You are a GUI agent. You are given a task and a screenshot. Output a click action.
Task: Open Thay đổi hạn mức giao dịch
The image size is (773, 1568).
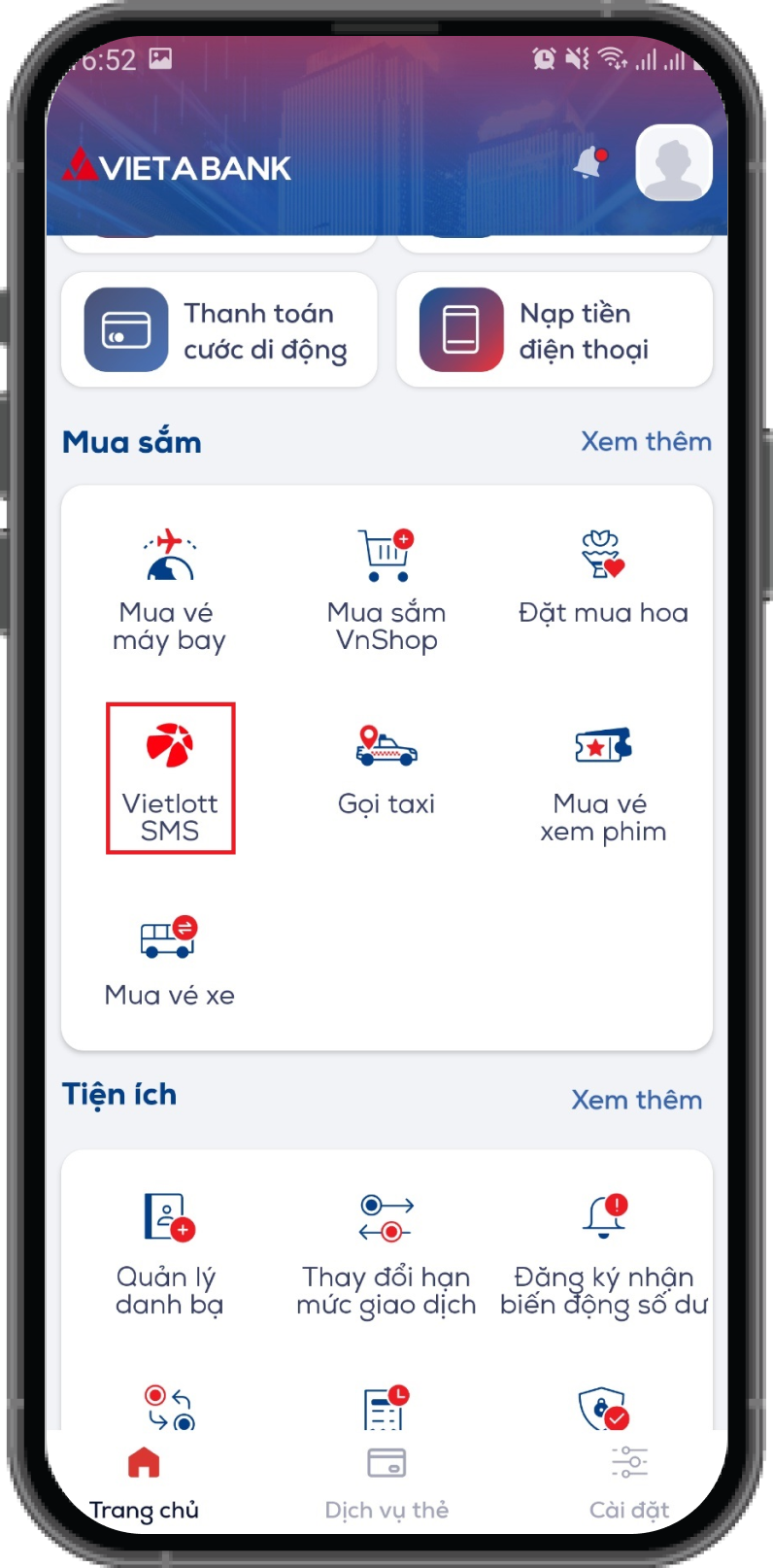386,1254
